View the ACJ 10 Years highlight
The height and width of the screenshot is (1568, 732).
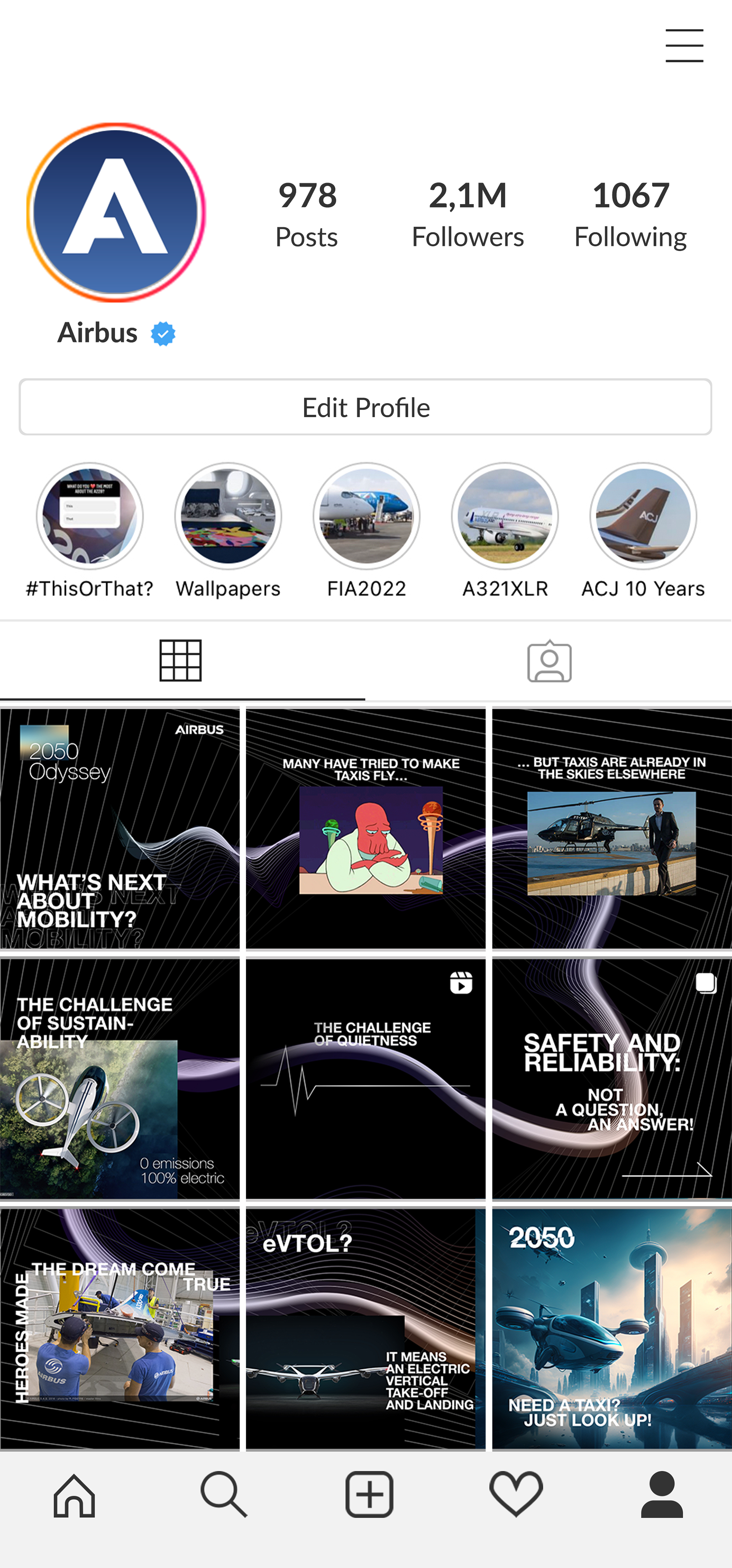pyautogui.click(x=642, y=516)
